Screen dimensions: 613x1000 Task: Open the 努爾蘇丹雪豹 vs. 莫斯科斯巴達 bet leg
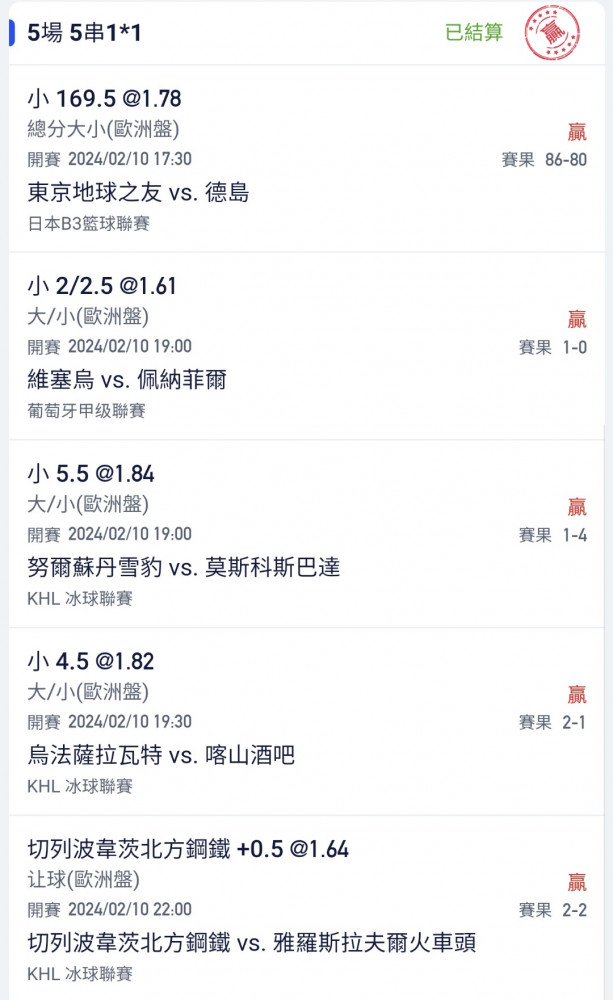[x=306, y=534]
